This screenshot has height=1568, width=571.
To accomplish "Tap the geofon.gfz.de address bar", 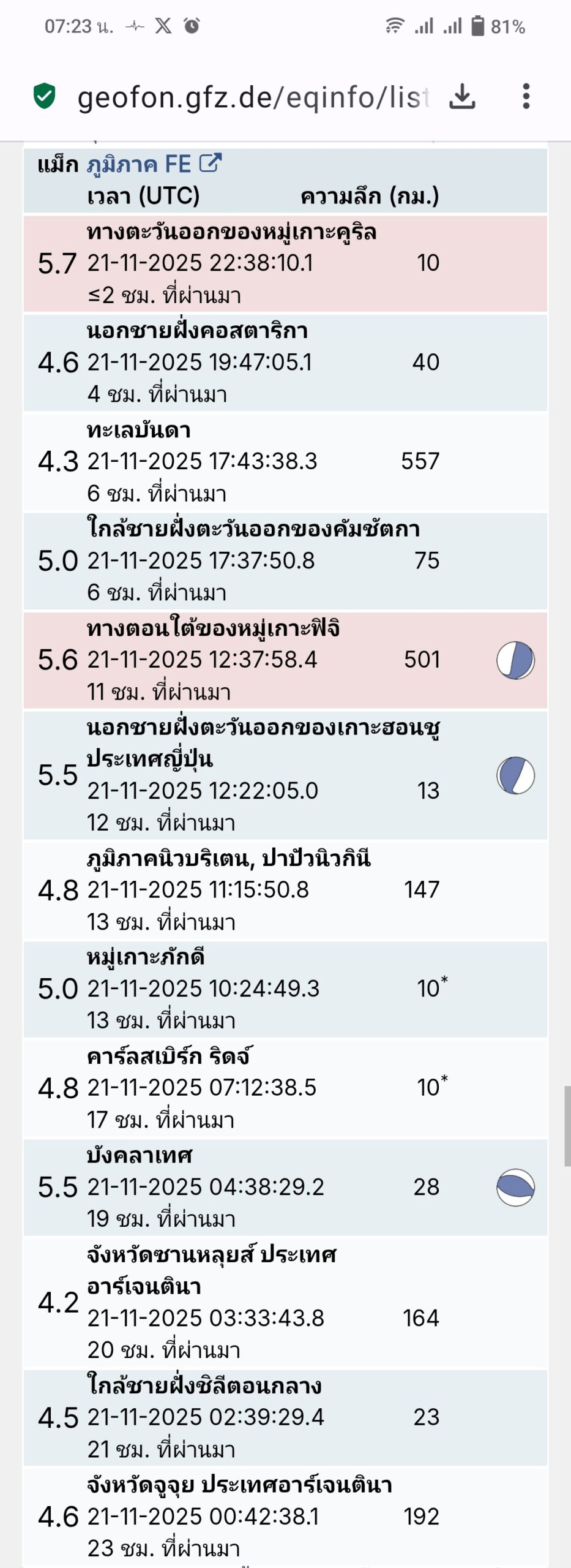I will click(253, 97).
